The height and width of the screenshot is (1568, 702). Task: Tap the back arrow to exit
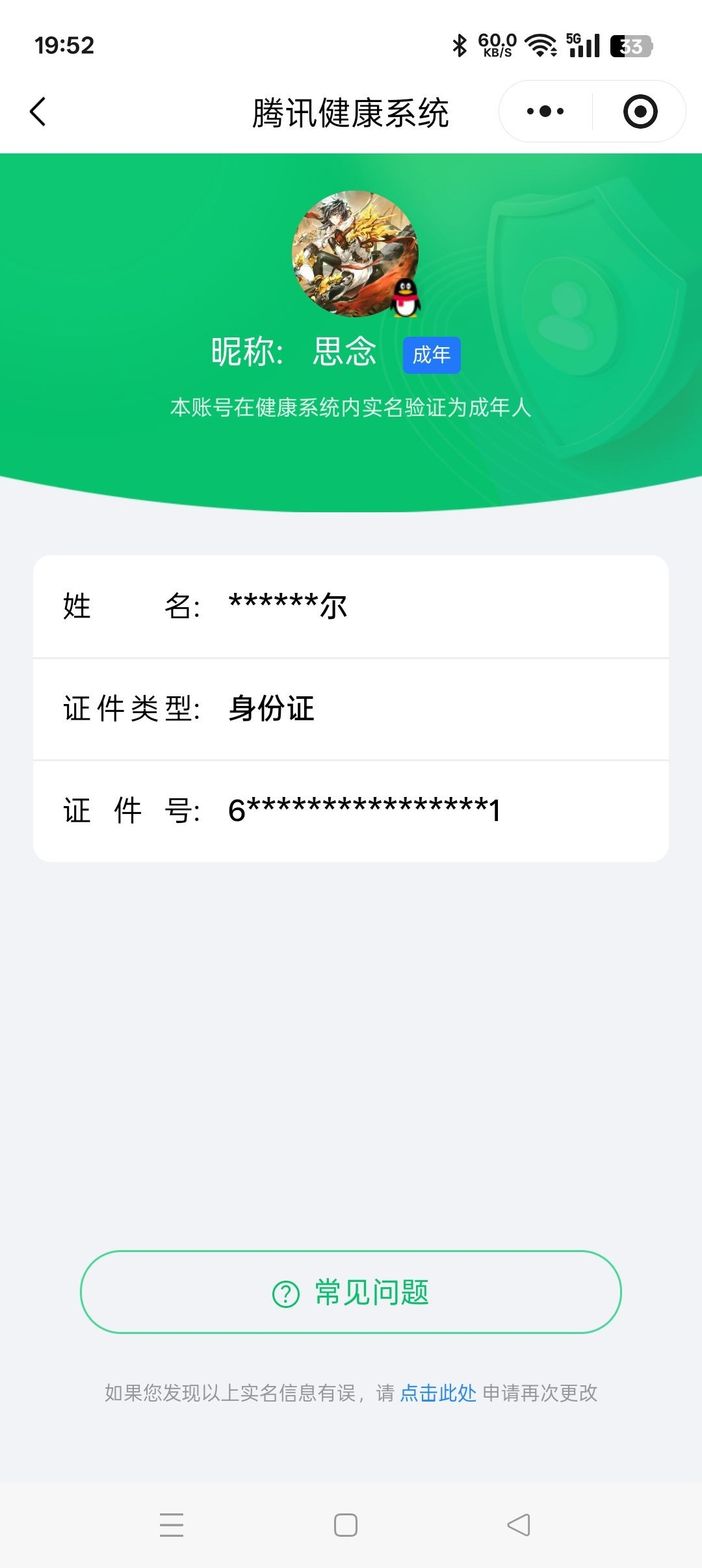(37, 111)
